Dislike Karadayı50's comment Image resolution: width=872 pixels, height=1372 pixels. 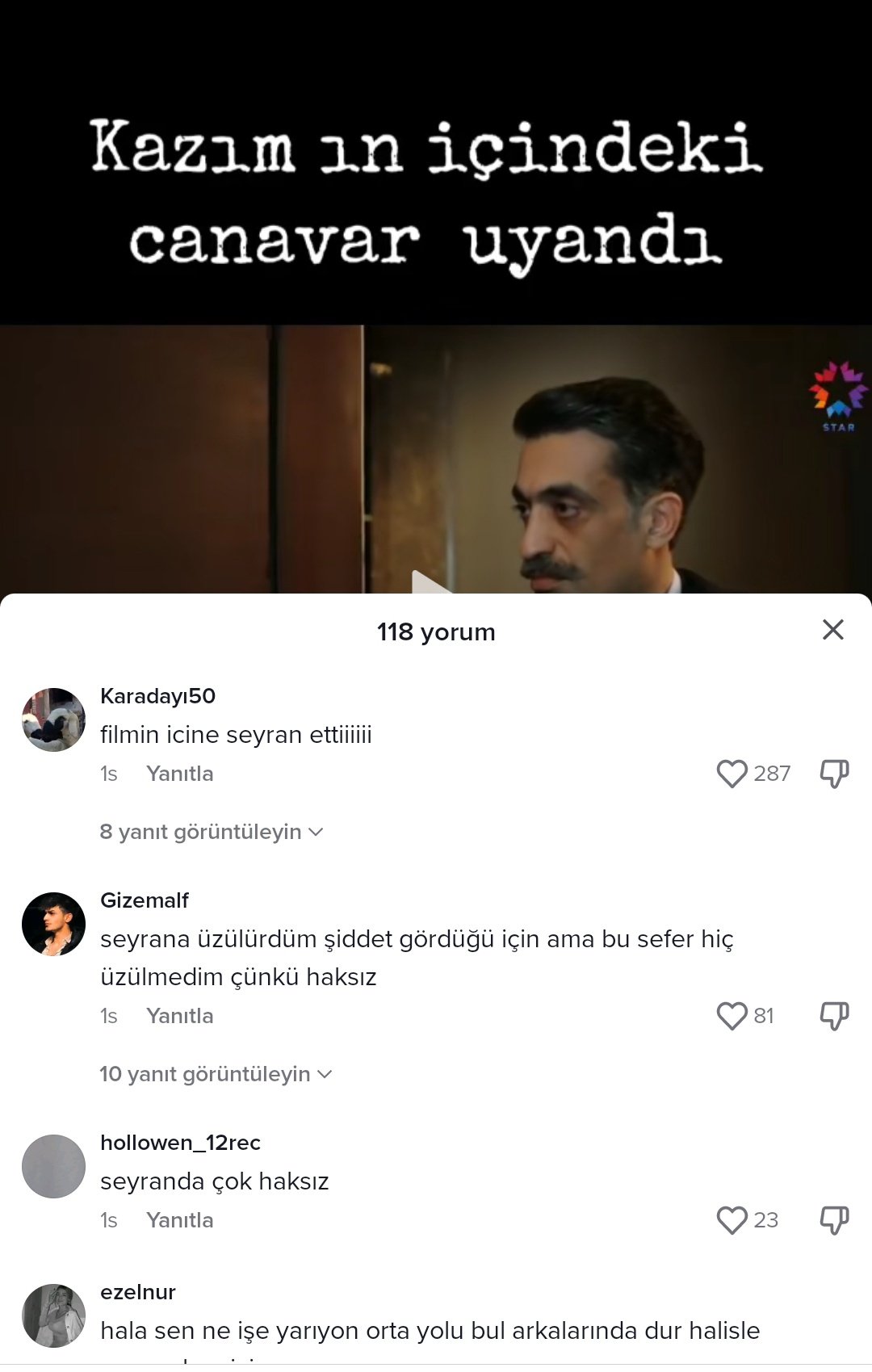tap(834, 774)
